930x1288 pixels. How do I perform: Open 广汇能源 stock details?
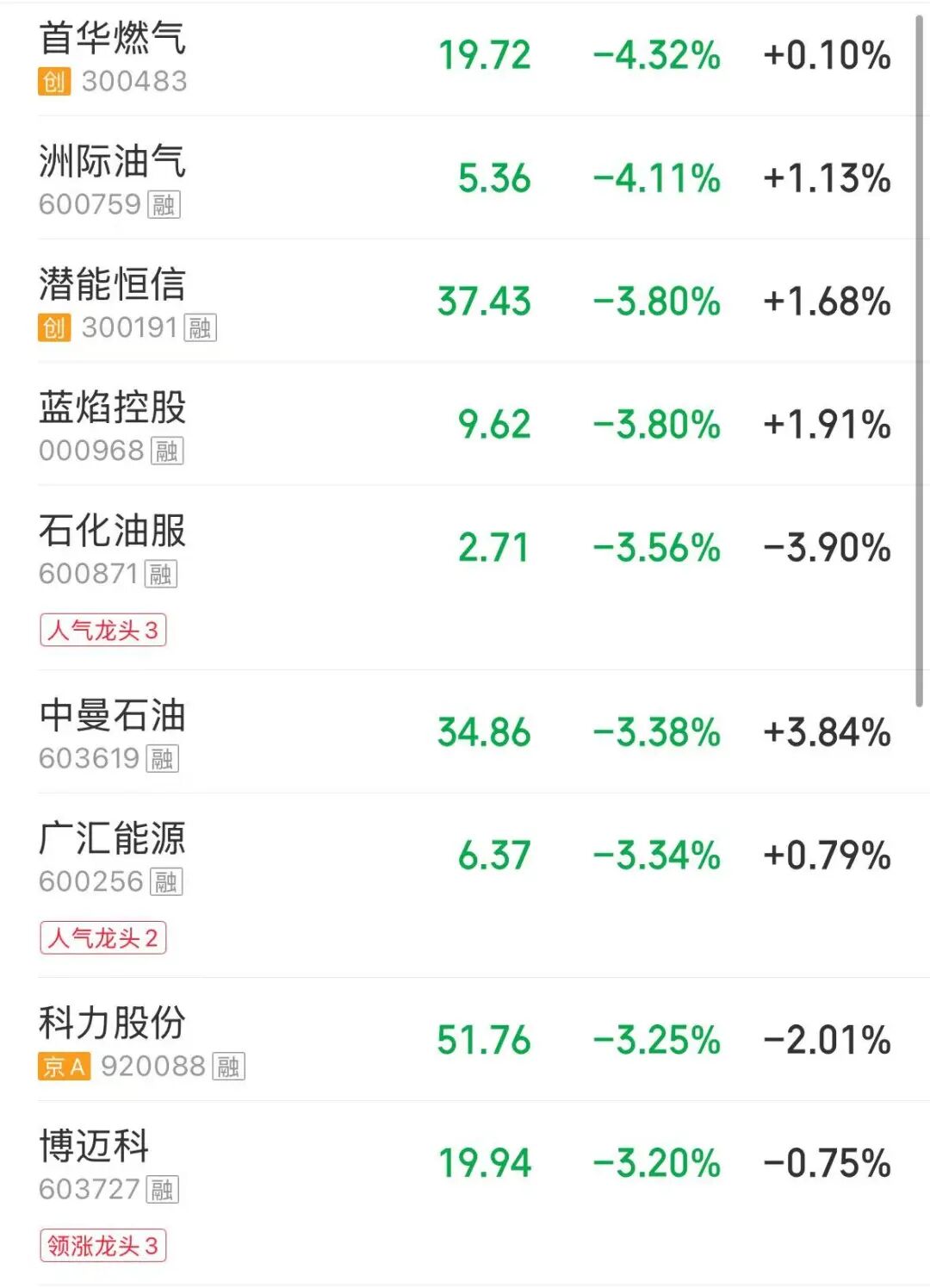112,837
